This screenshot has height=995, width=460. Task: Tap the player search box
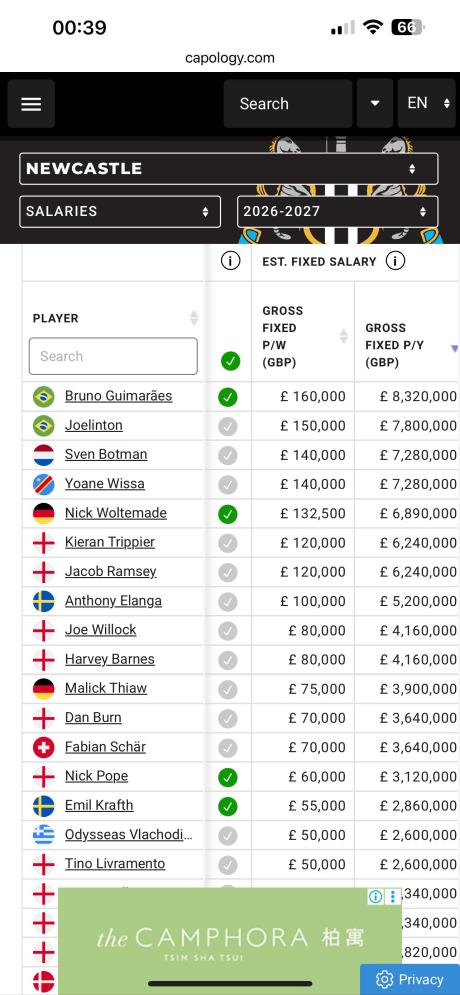tap(113, 356)
